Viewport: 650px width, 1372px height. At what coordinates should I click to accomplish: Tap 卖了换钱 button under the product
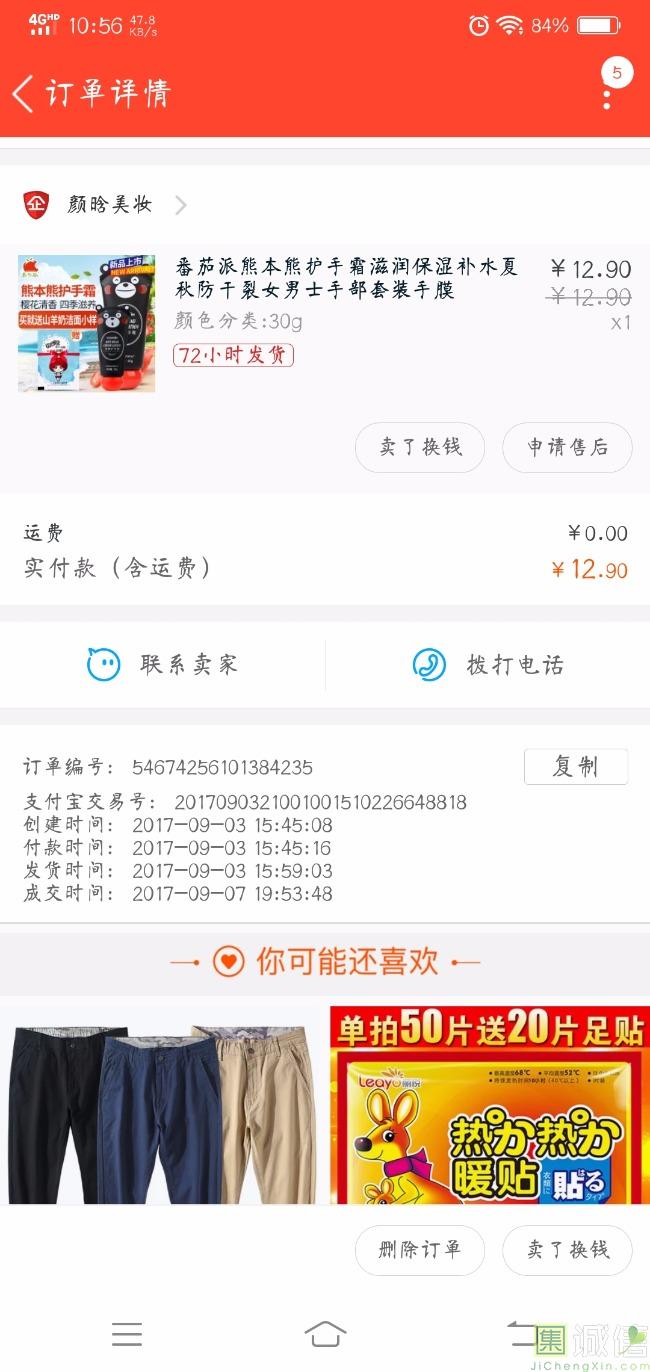click(x=420, y=447)
